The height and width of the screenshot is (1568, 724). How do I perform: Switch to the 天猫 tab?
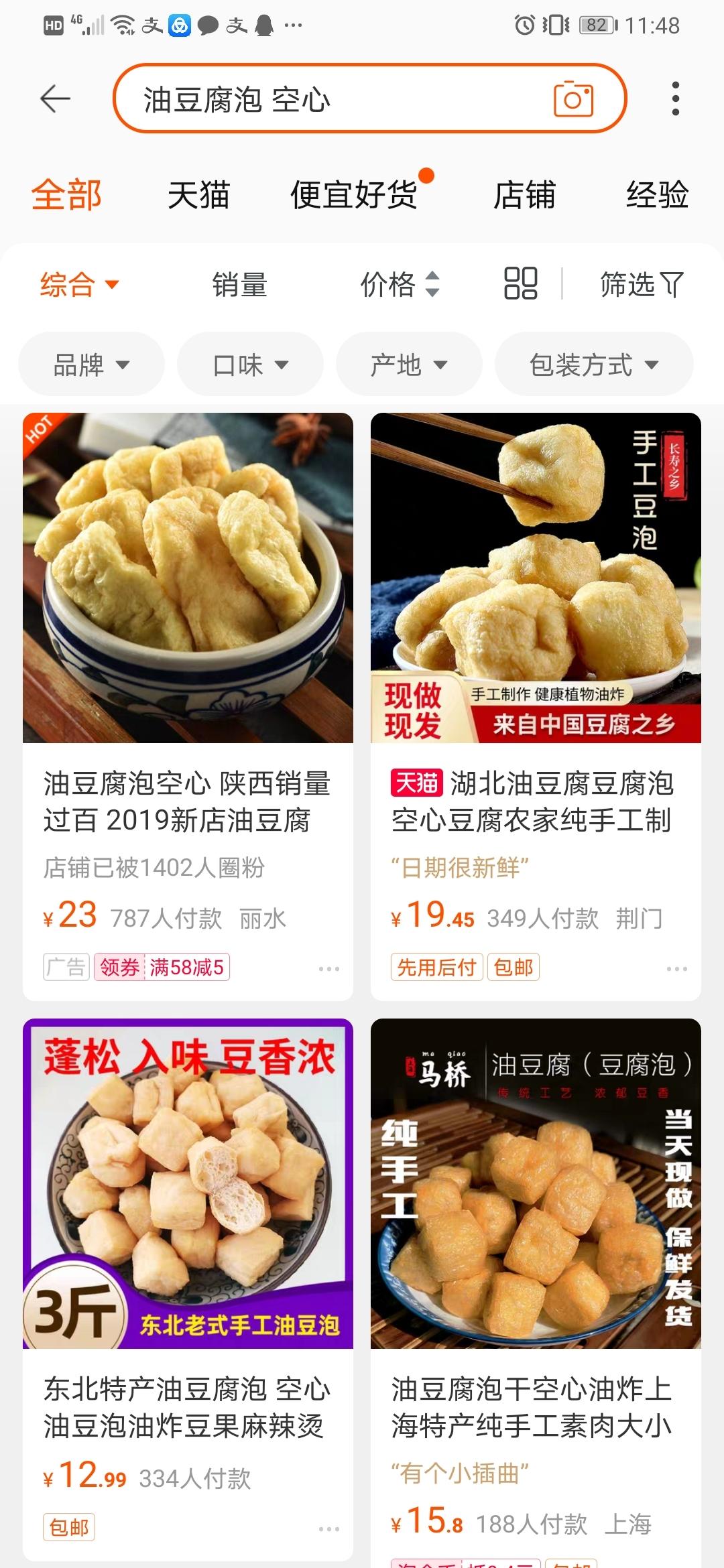[198, 195]
